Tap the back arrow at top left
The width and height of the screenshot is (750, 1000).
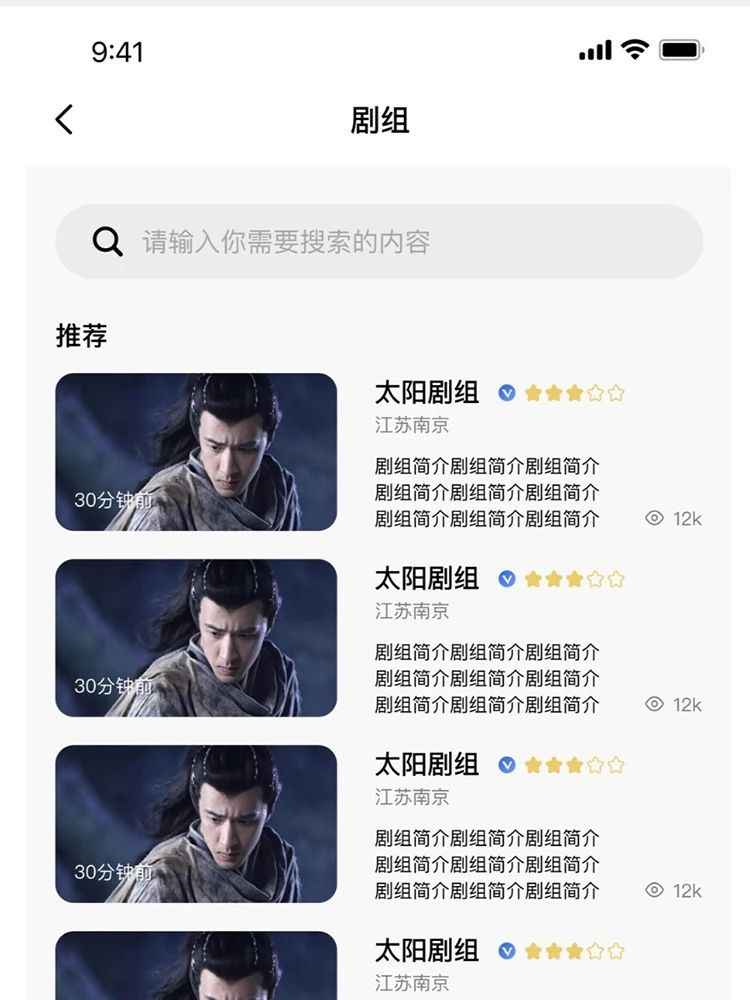pos(64,117)
